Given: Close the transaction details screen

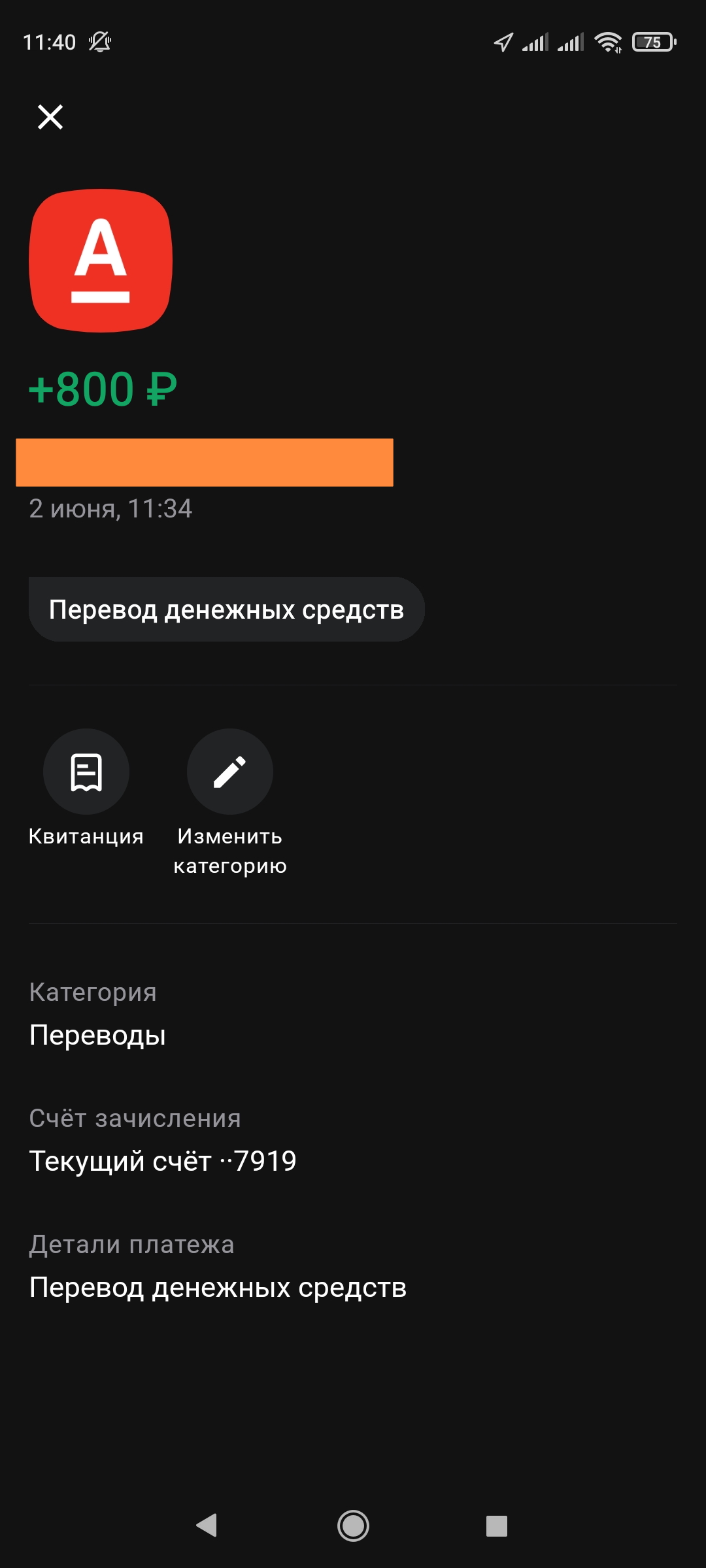Looking at the screenshot, I should click(x=50, y=118).
